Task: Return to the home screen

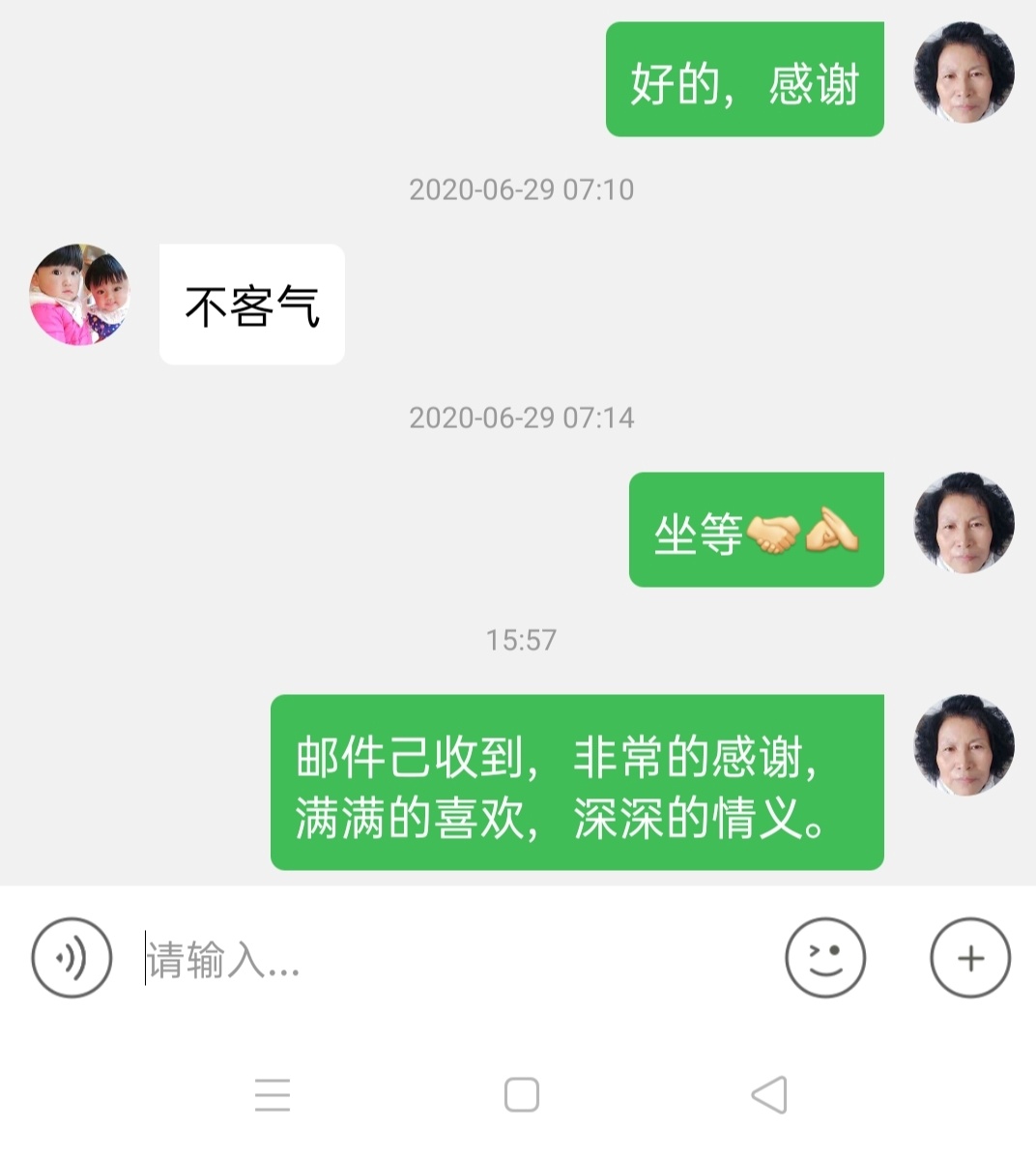Action: click(522, 1095)
